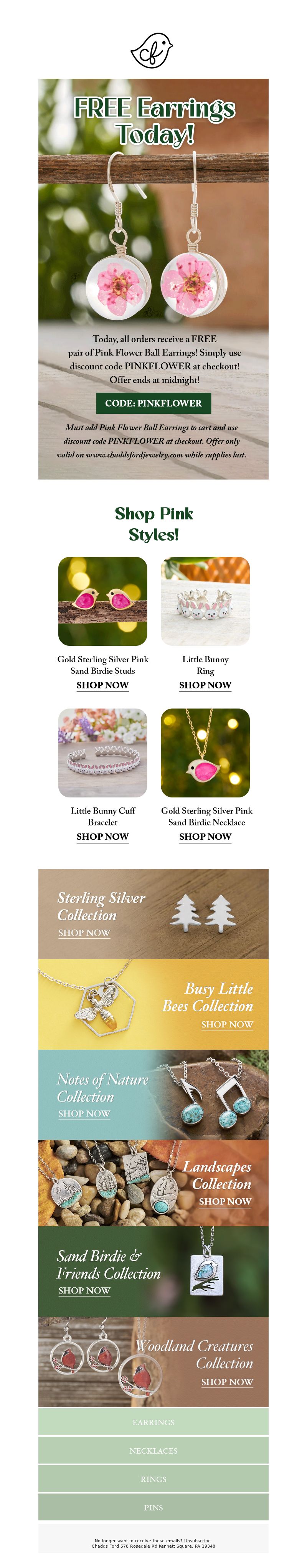Shop now for Little Bunny Cuff Bracelet
Screen dimensions: 307x1568
tap(102, 836)
